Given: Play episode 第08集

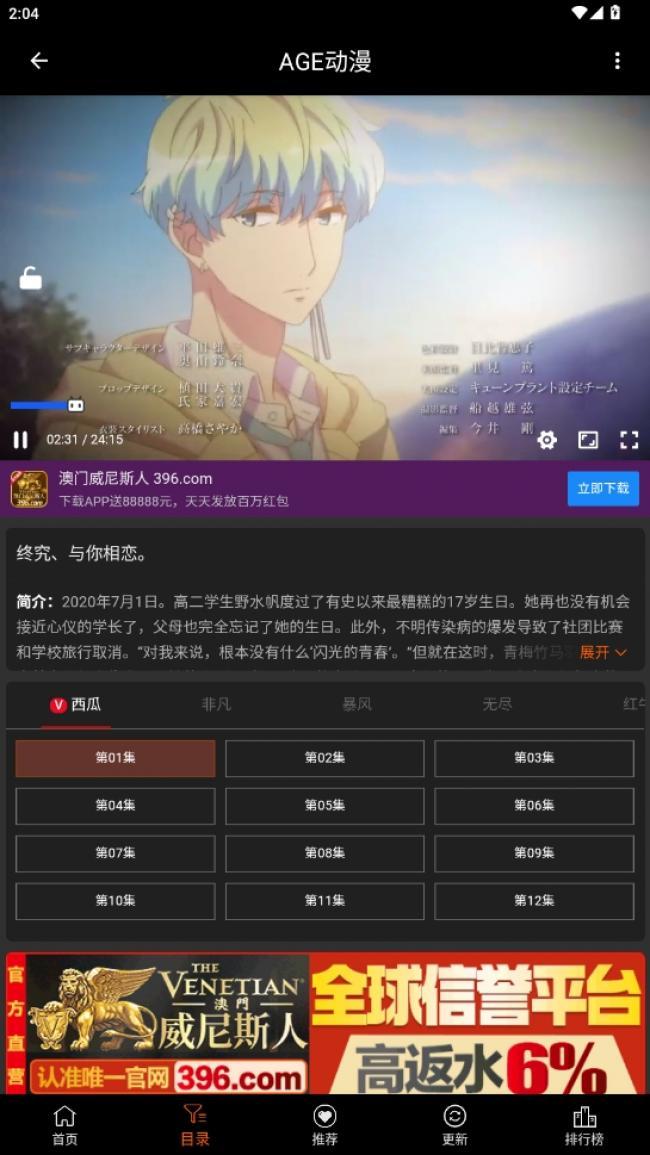Looking at the screenshot, I should [324, 853].
